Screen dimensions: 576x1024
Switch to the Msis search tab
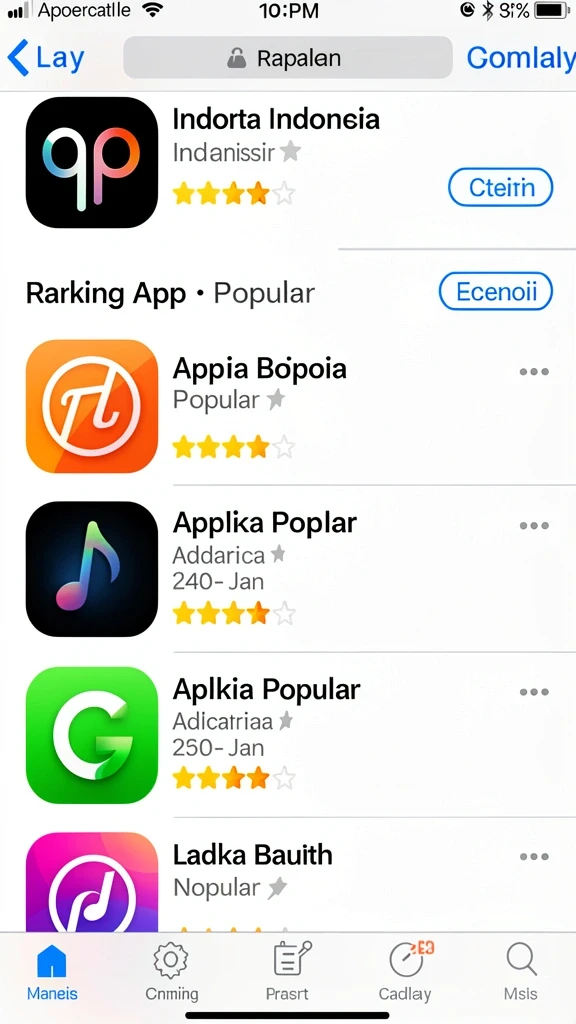pos(520,972)
